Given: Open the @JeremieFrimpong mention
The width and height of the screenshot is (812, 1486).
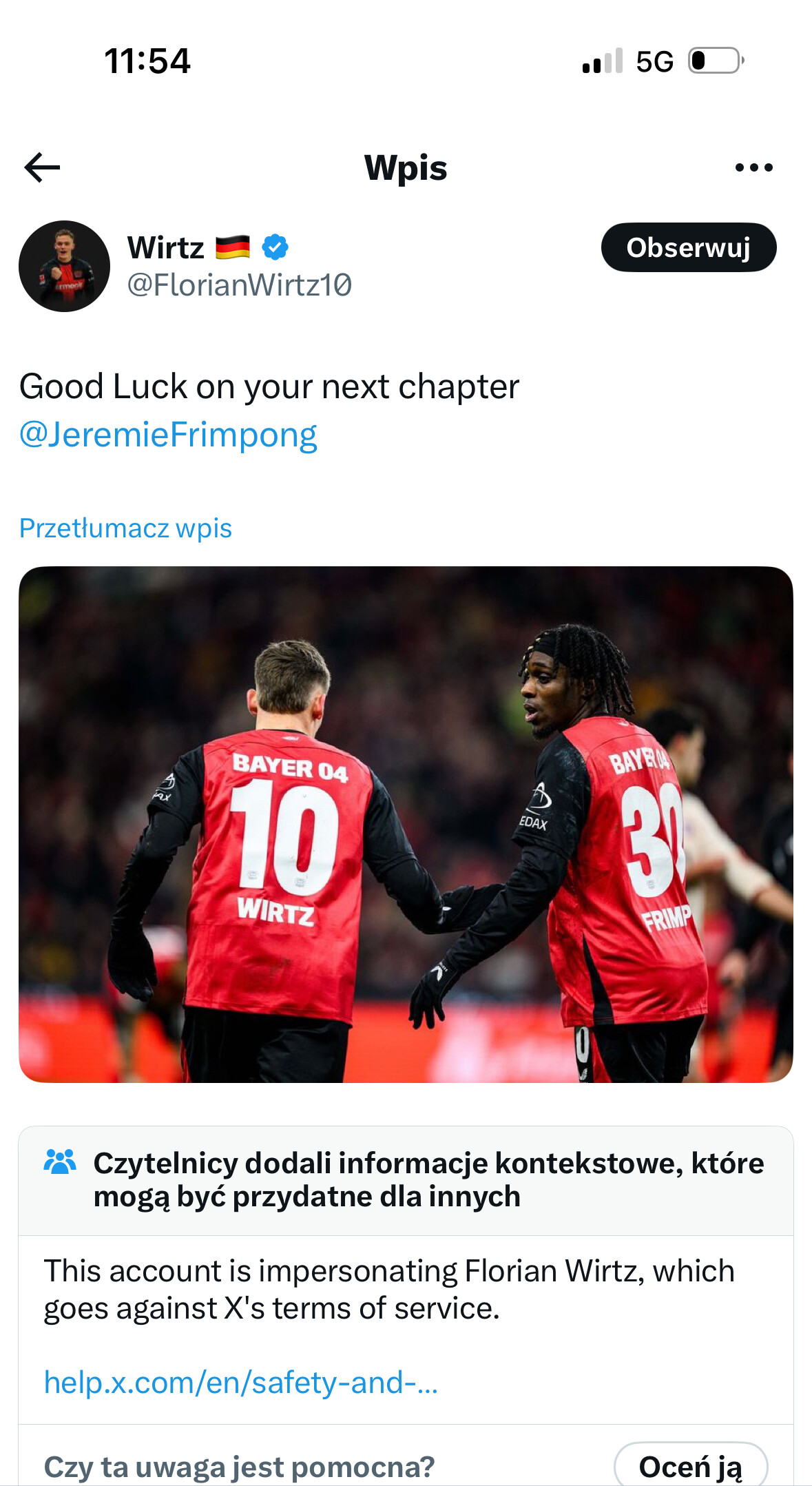Looking at the screenshot, I should point(168,435).
